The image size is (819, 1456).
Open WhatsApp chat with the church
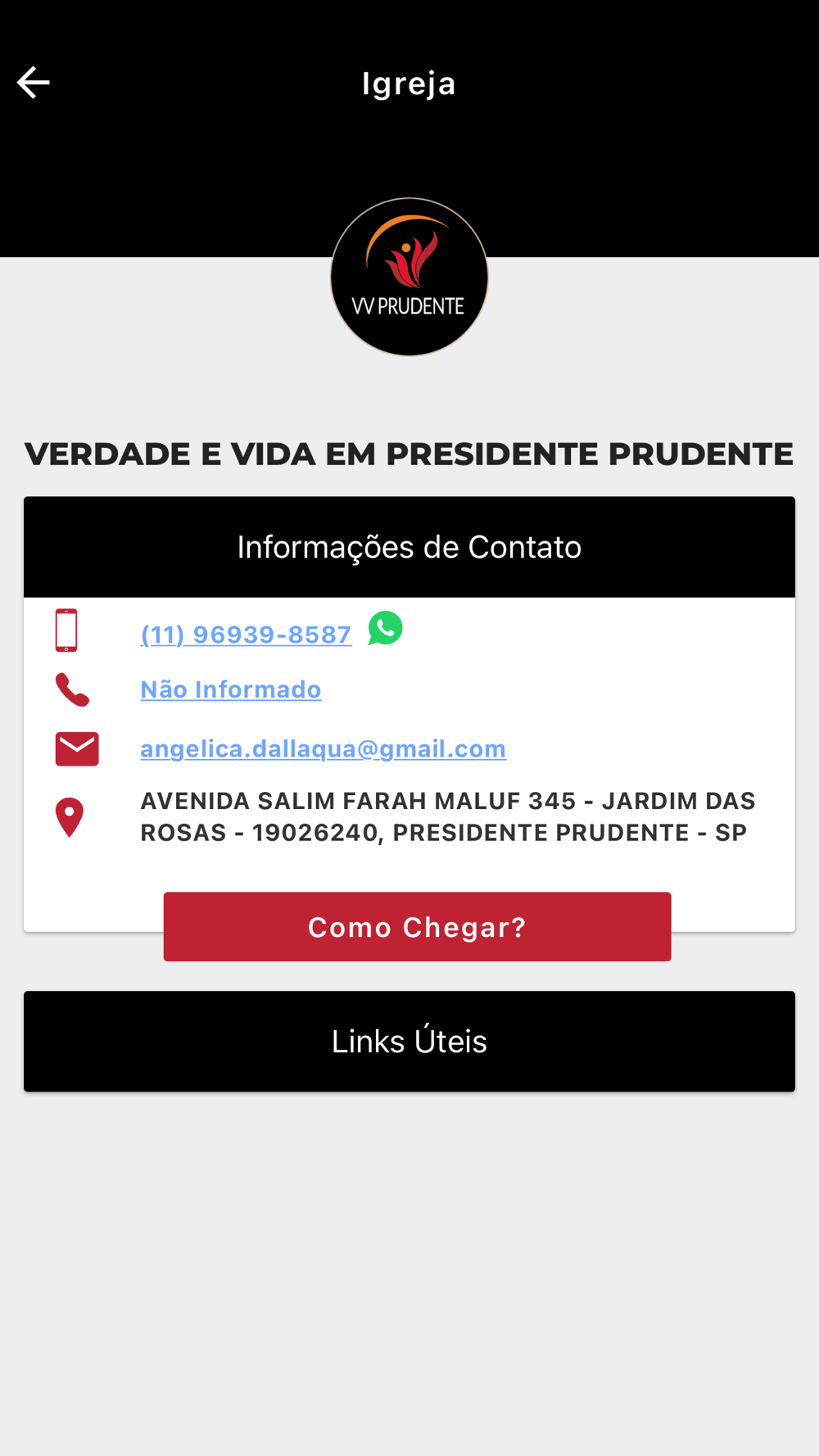click(385, 628)
